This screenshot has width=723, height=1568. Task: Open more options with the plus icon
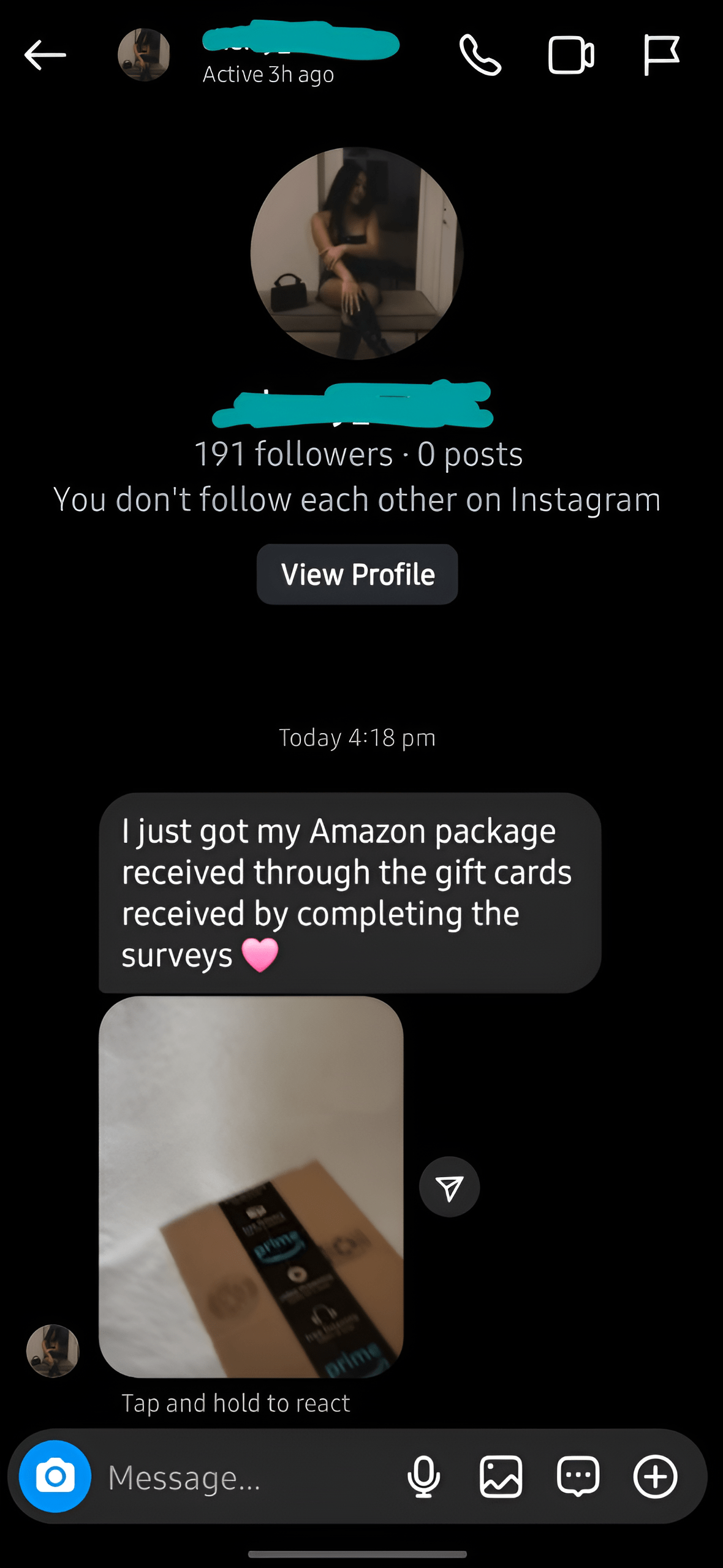[x=655, y=1477]
